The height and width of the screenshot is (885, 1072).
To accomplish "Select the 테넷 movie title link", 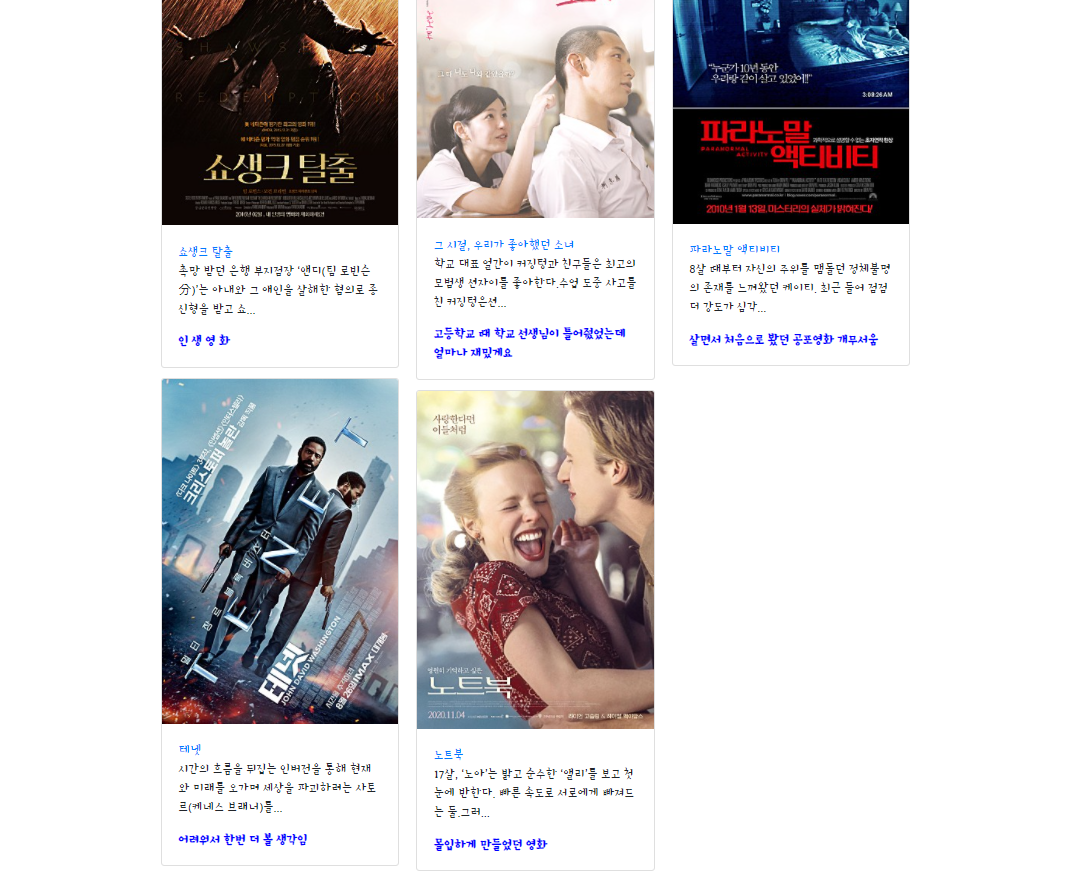I will pyautogui.click(x=190, y=749).
